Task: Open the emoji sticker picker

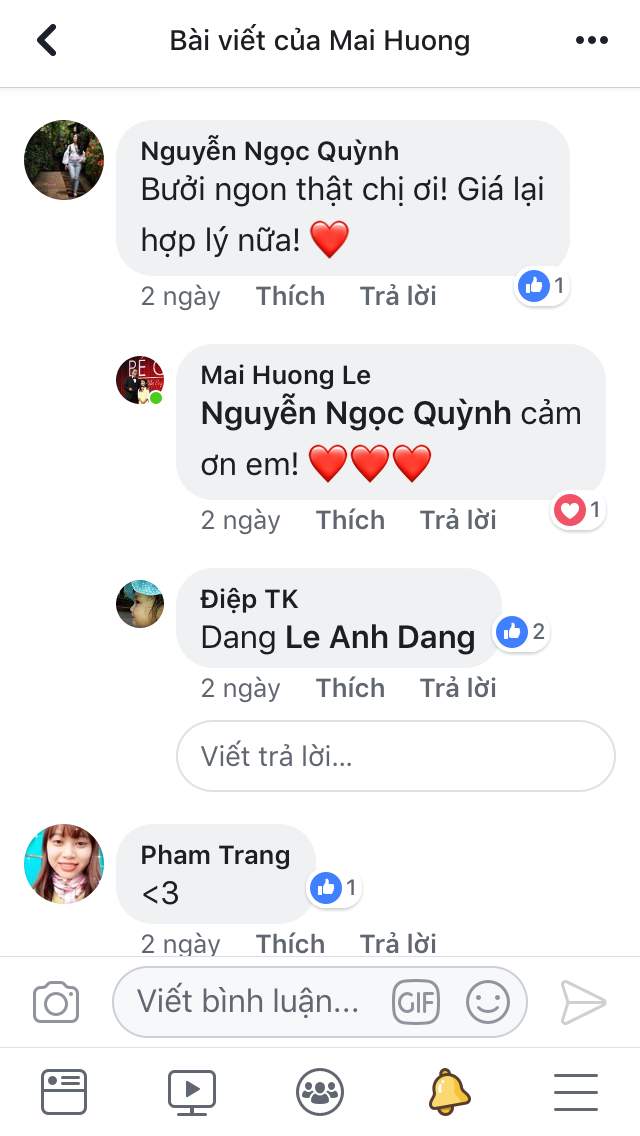Action: pyautogui.click(x=488, y=1002)
